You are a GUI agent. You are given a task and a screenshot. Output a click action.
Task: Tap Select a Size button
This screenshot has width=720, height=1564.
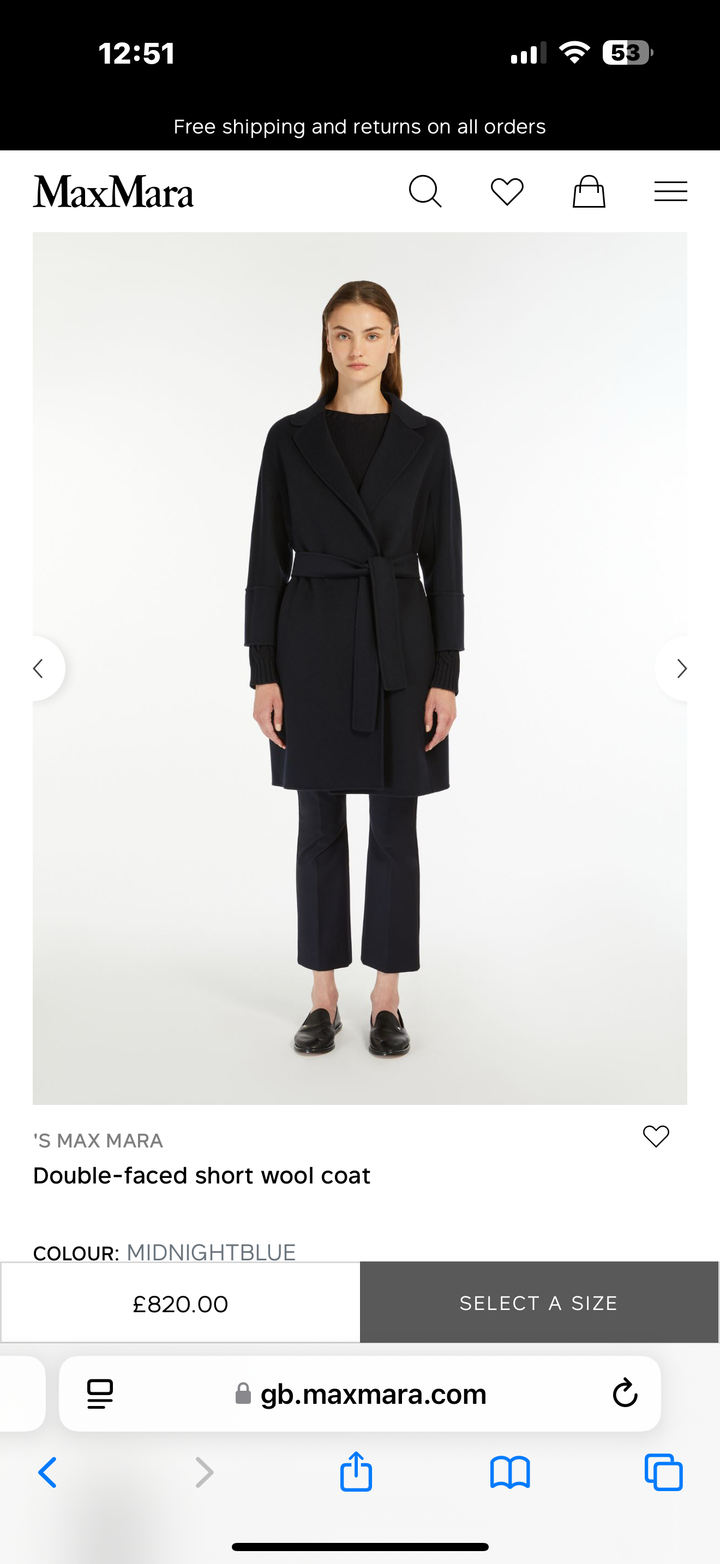pyautogui.click(x=538, y=1303)
